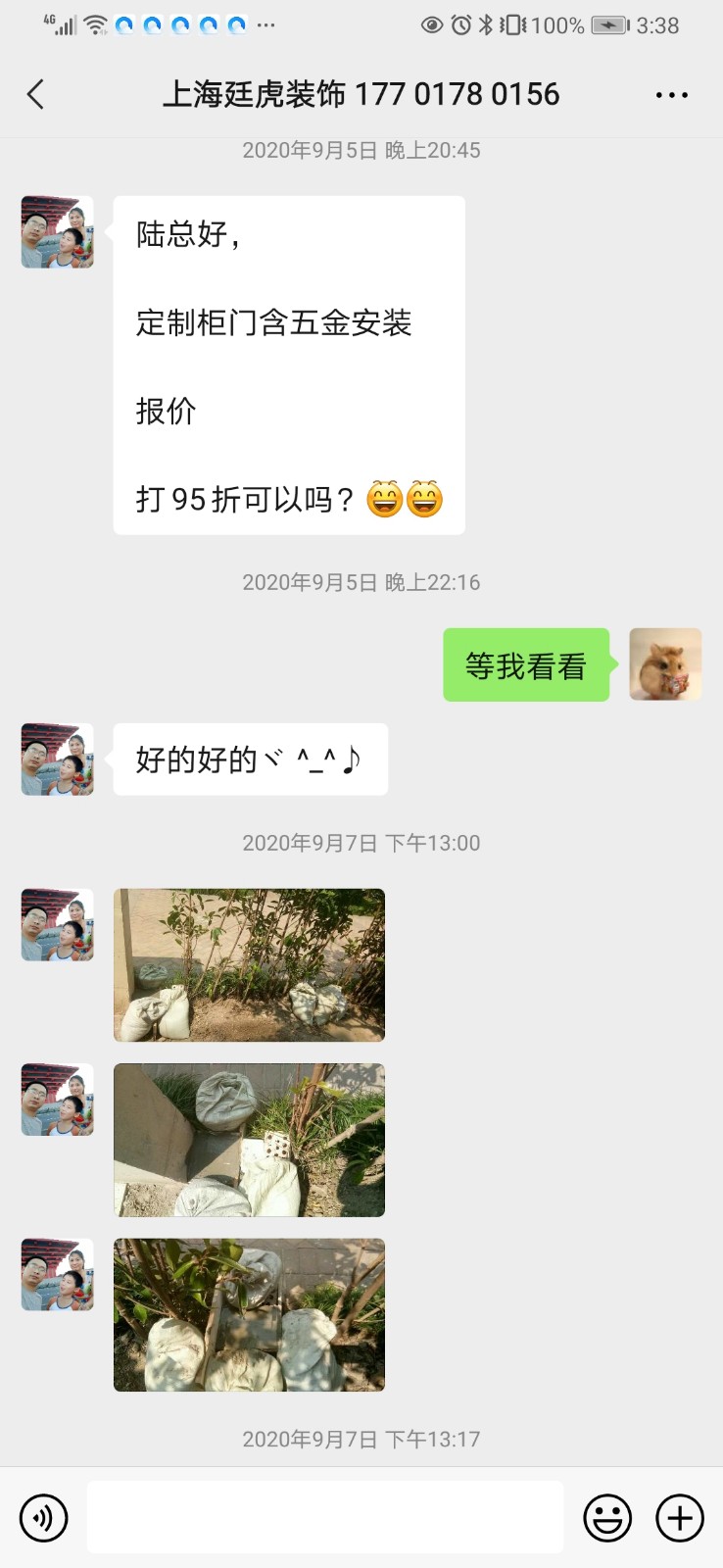The image size is (723, 1568).
Task: Go back to the chat list
Action: (36, 95)
